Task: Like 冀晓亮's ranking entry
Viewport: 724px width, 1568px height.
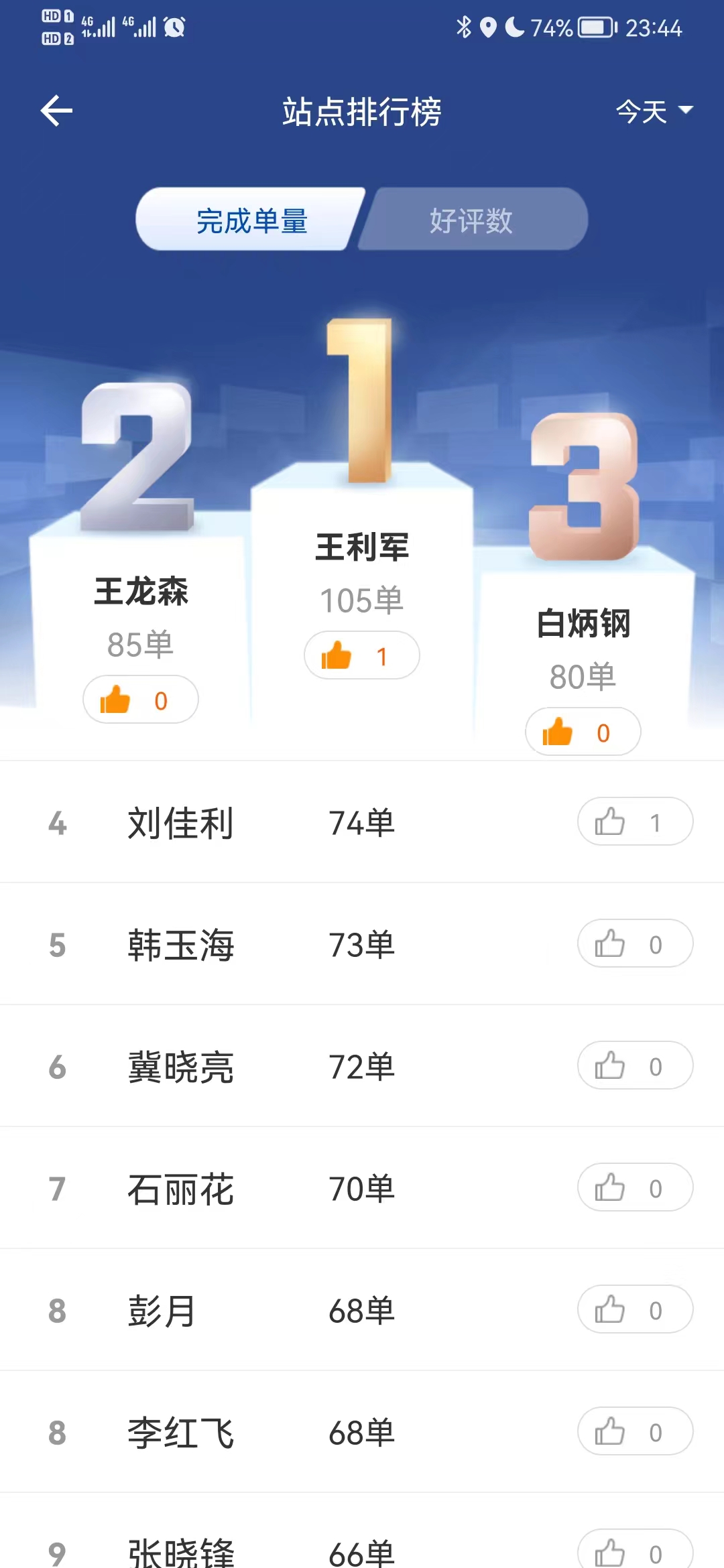Action: tap(635, 1065)
